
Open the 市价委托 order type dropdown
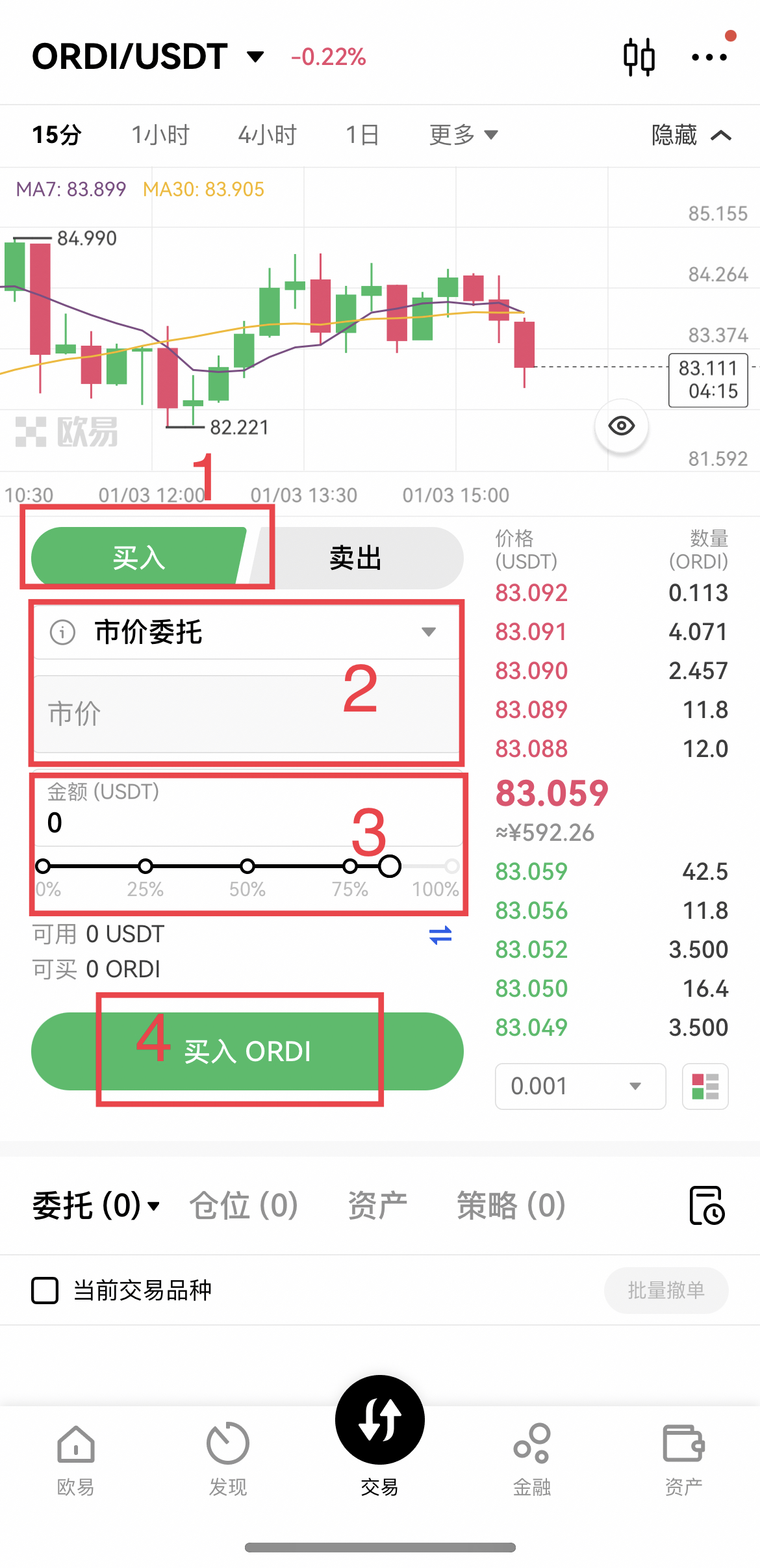pos(247,632)
